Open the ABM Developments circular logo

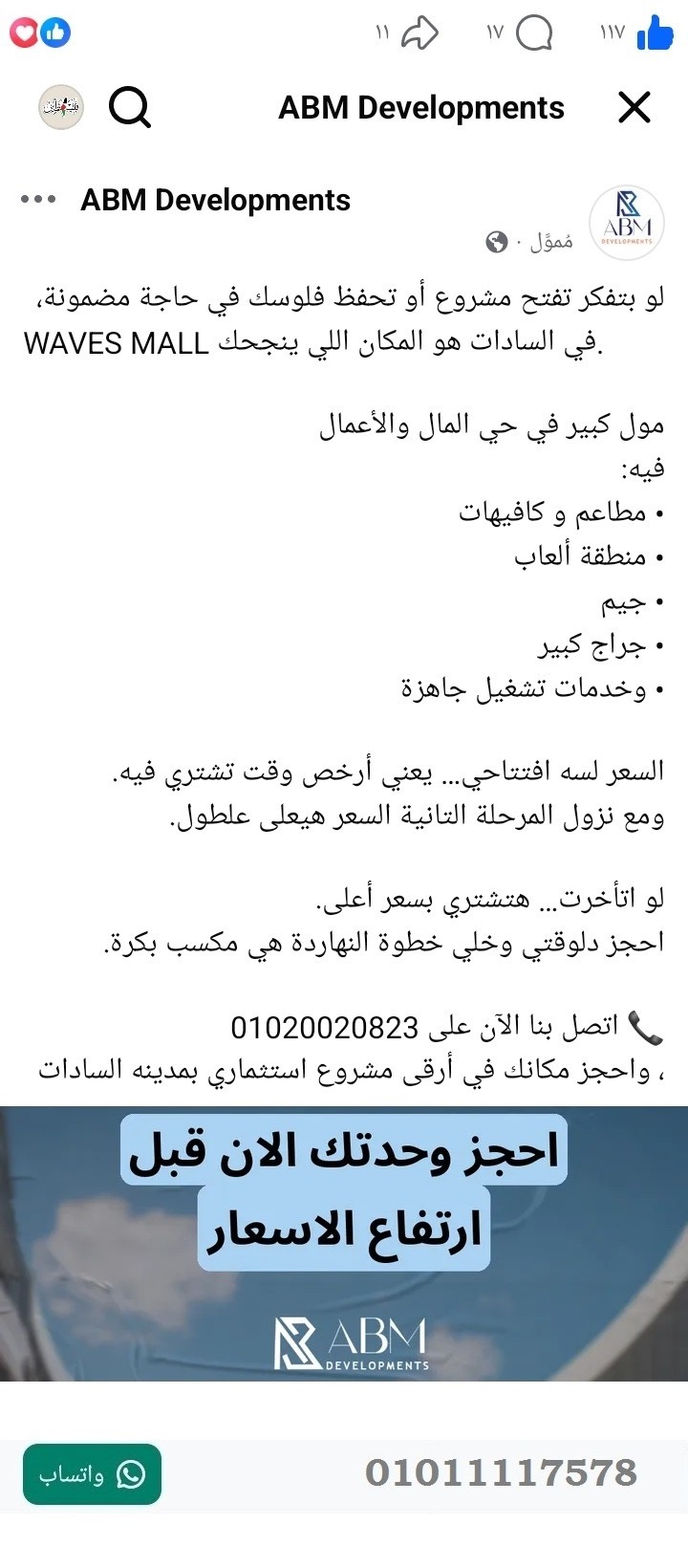tap(626, 222)
